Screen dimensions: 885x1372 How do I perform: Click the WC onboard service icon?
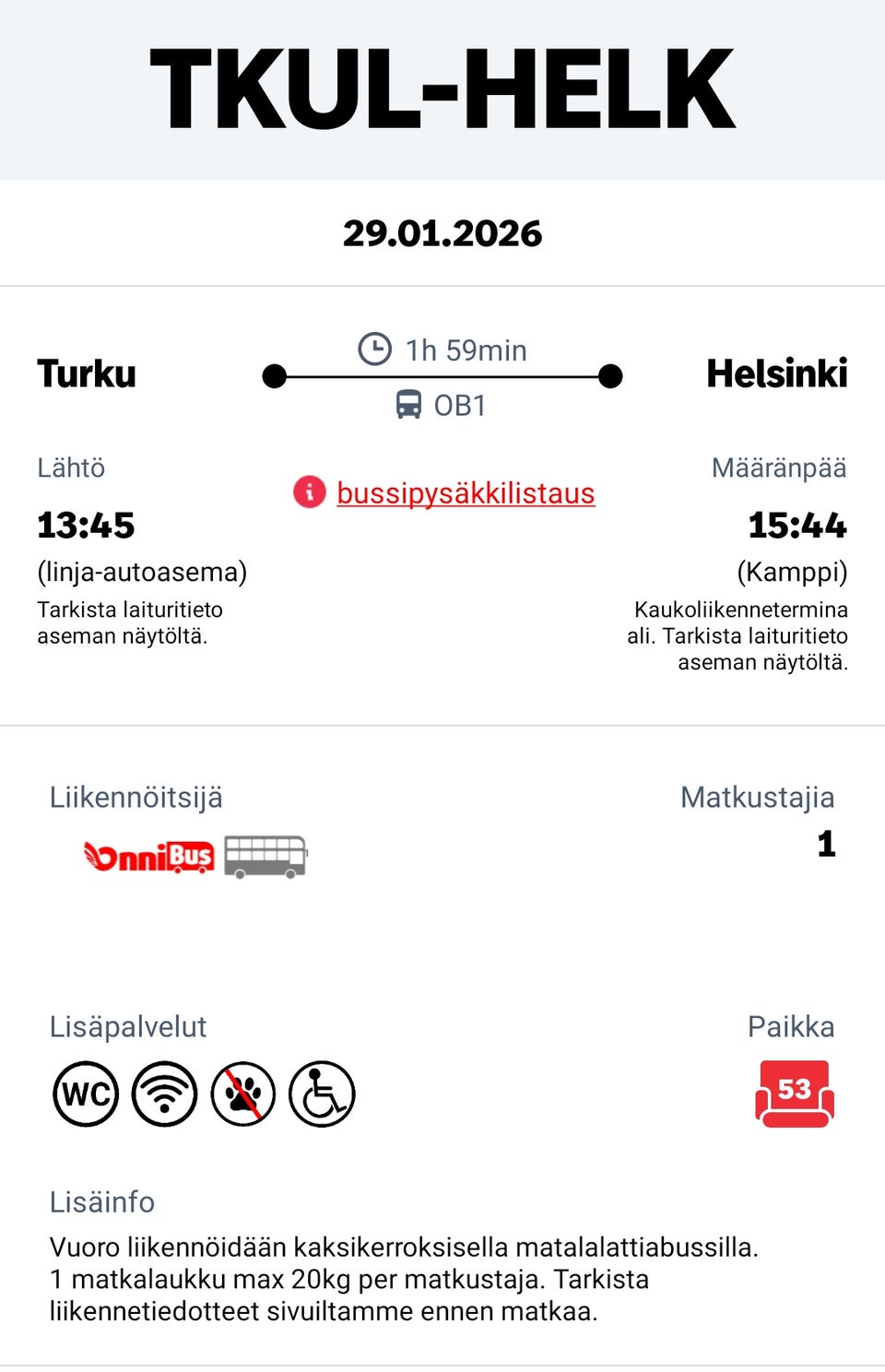coord(85,1094)
